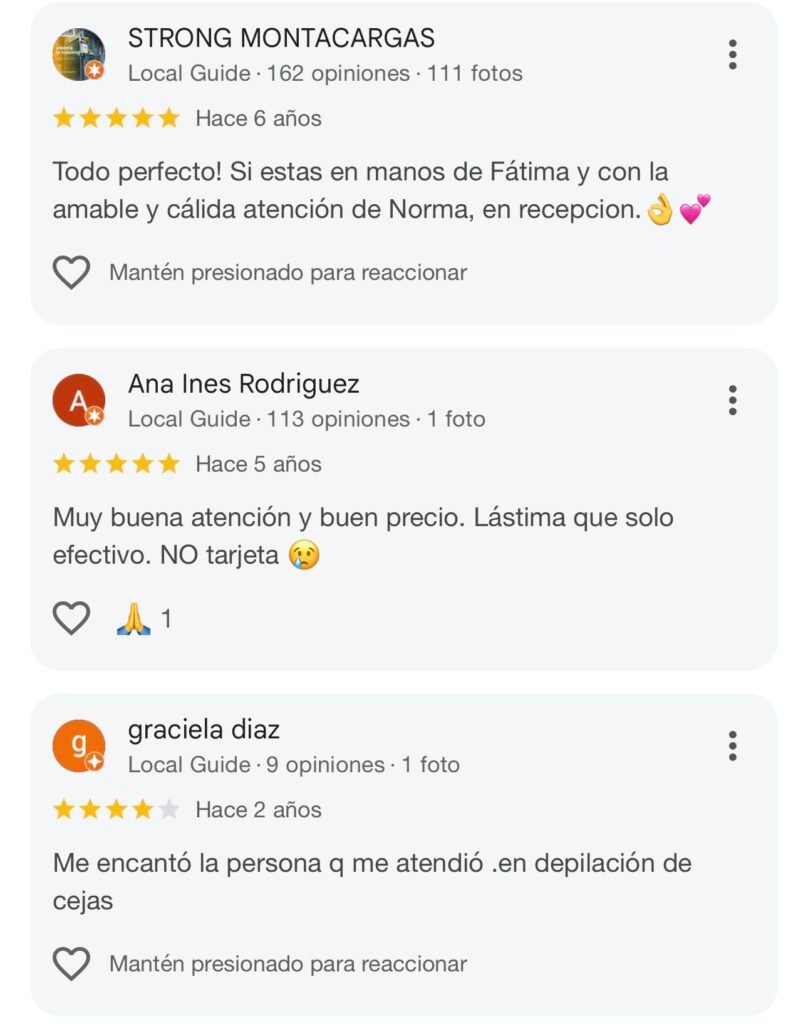This screenshot has width=808, height=1024.
Task: View Ana Ines Rodriguez's profile avatar
Action: (x=78, y=400)
